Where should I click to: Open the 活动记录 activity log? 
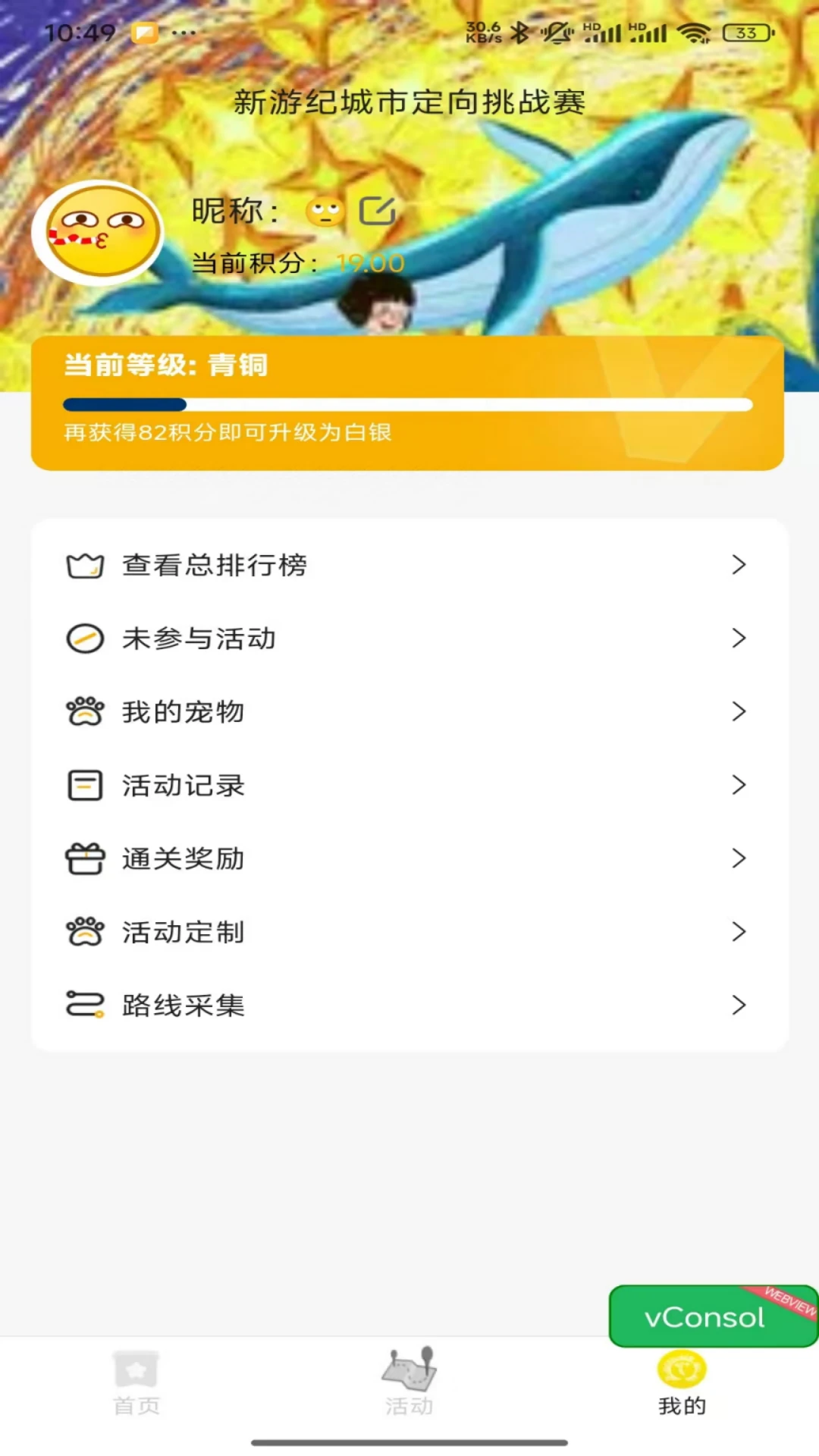tap(182, 785)
